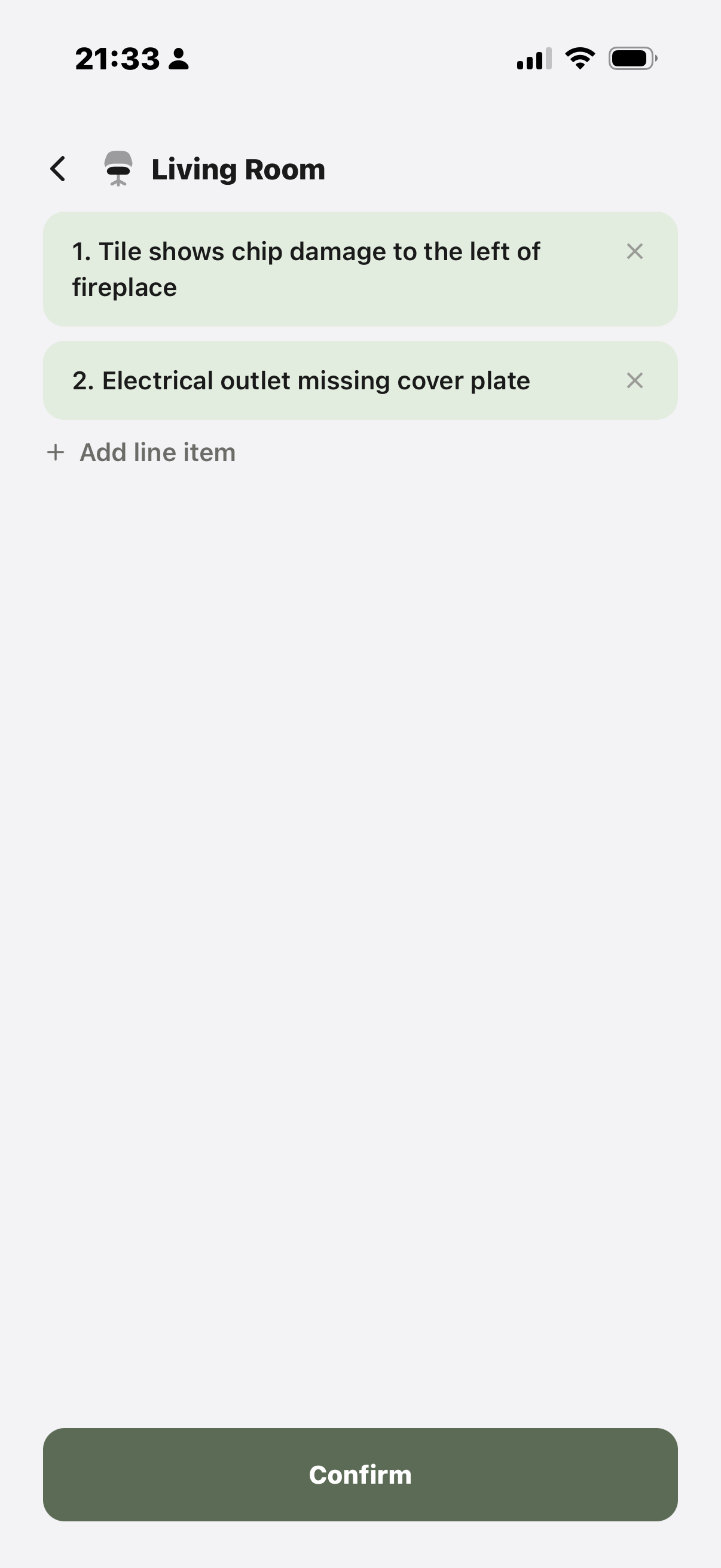This screenshot has width=721, height=1568.
Task: Tap the back chevron to exit Living Room
Action: (59, 169)
